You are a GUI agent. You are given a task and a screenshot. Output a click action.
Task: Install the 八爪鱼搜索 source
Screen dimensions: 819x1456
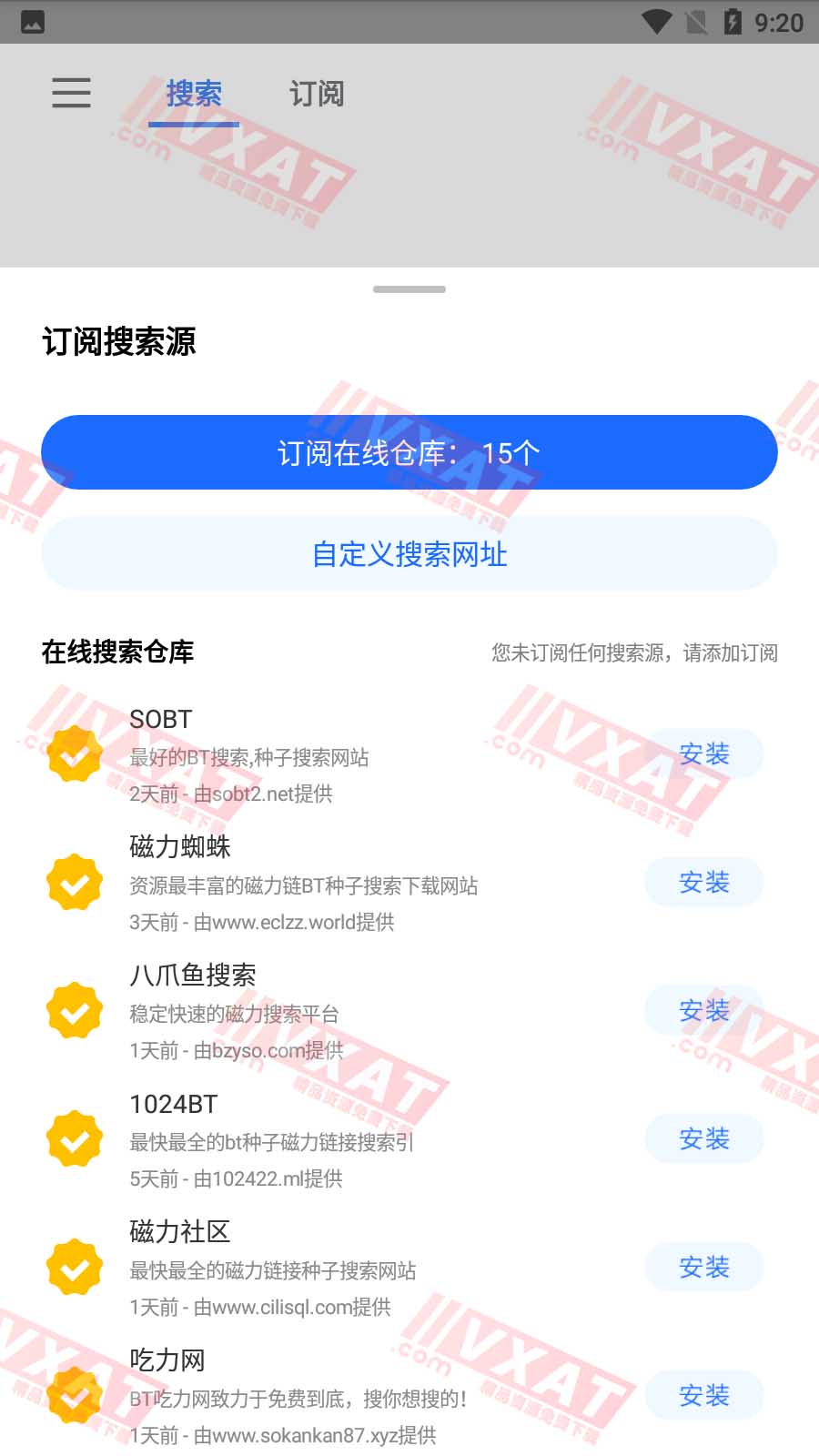(703, 1010)
